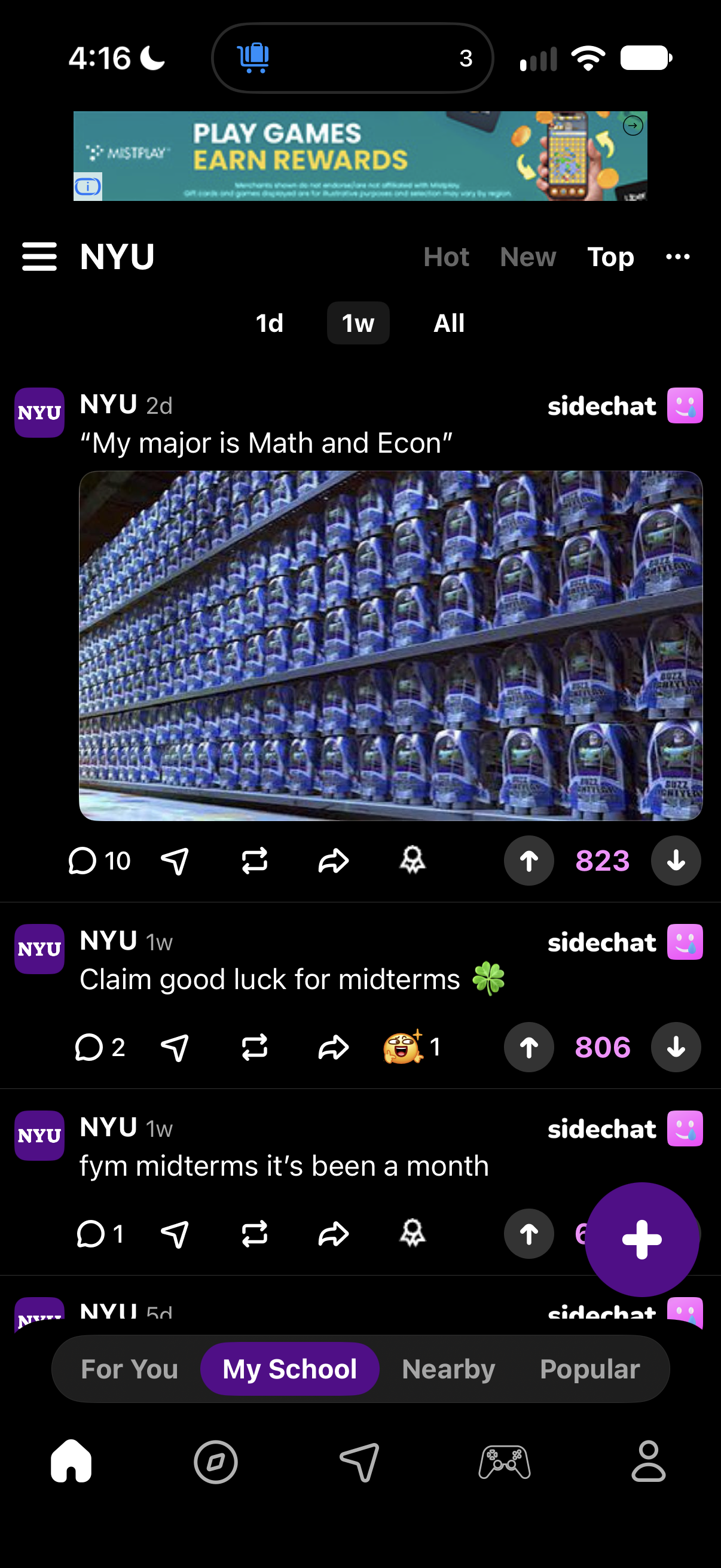Select the 1d time filter

269,323
